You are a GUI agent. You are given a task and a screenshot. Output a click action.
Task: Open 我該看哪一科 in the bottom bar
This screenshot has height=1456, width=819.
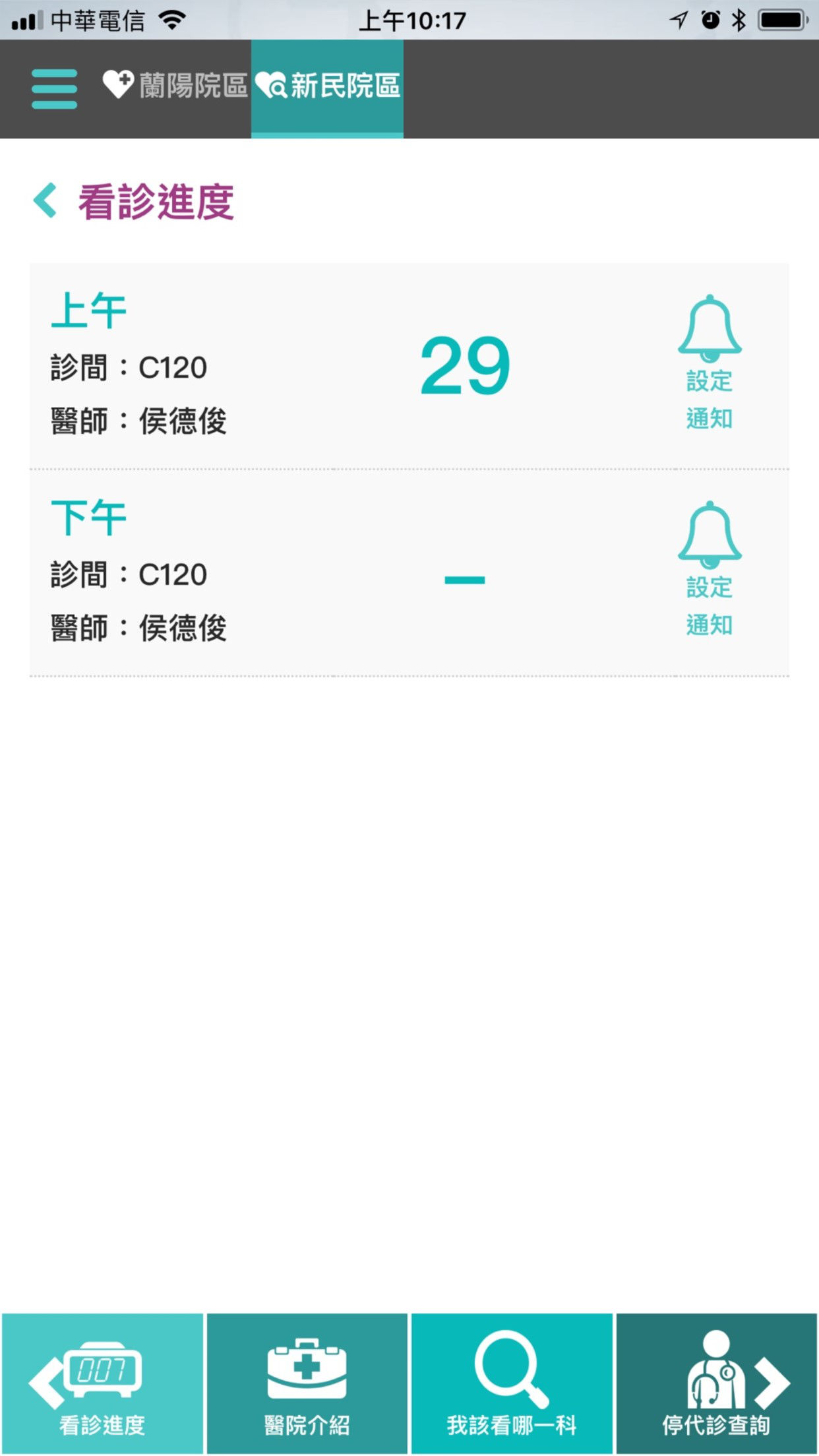[512, 1383]
